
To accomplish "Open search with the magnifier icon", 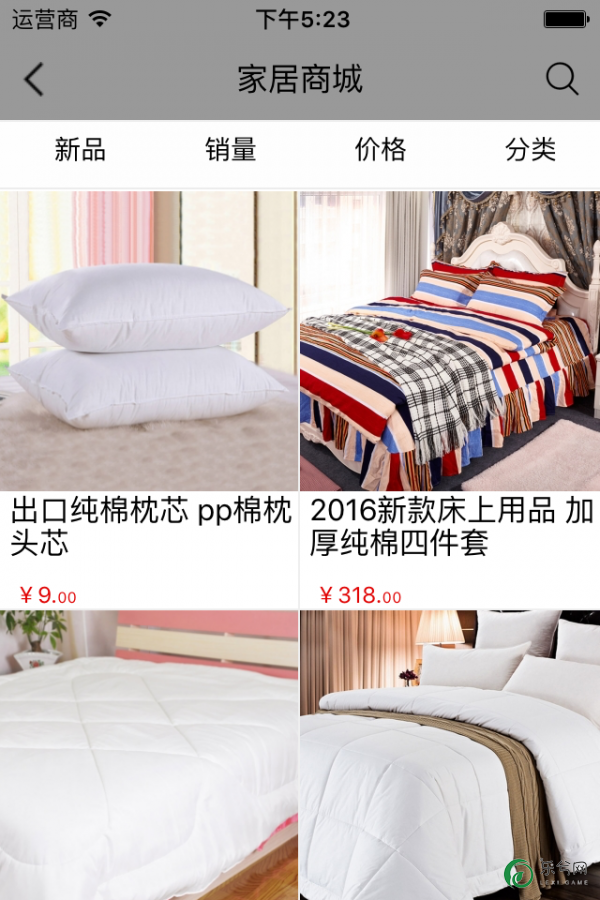I will 562,79.
